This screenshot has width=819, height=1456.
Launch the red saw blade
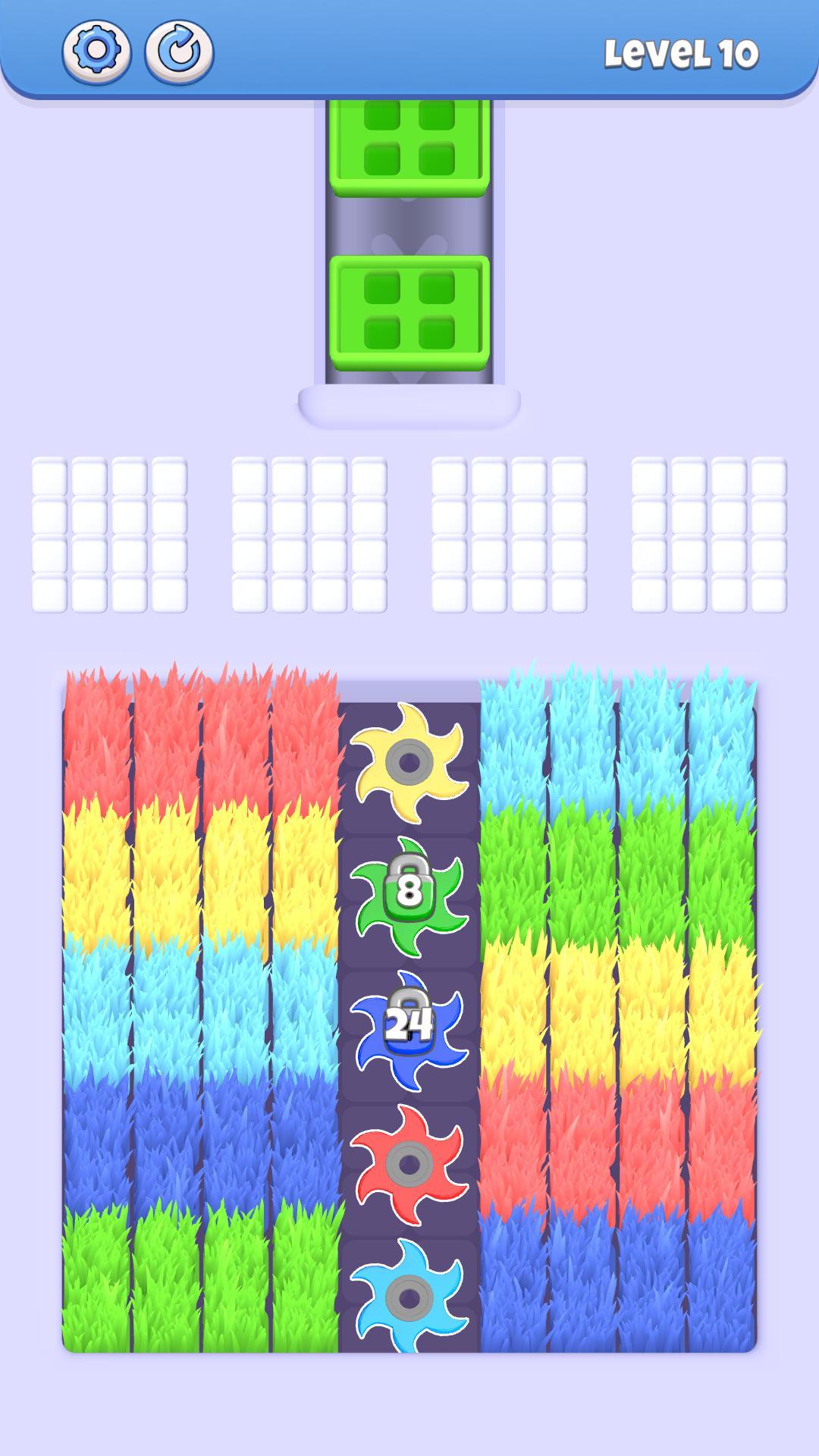[409, 1164]
